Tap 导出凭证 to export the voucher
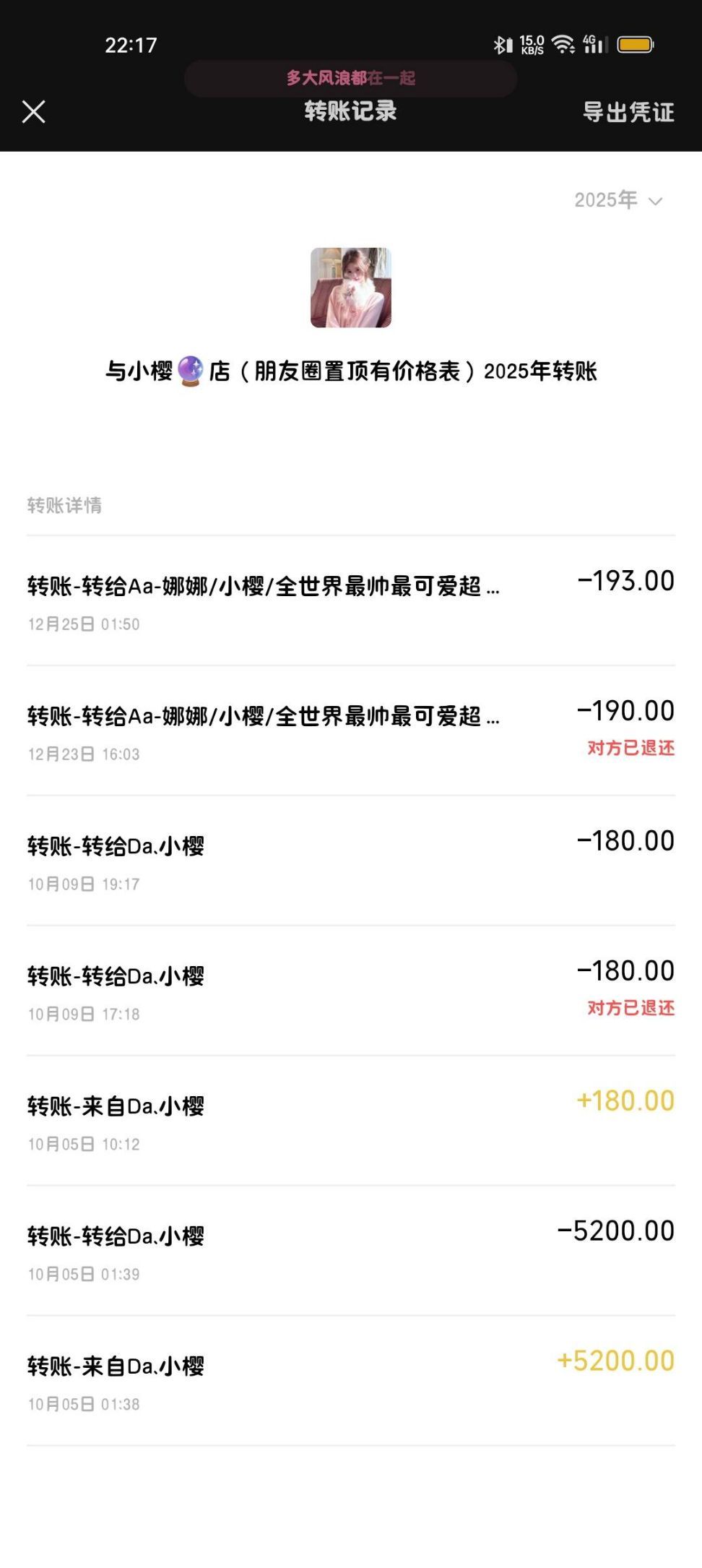Screen dimensions: 702x1568 click(x=628, y=112)
